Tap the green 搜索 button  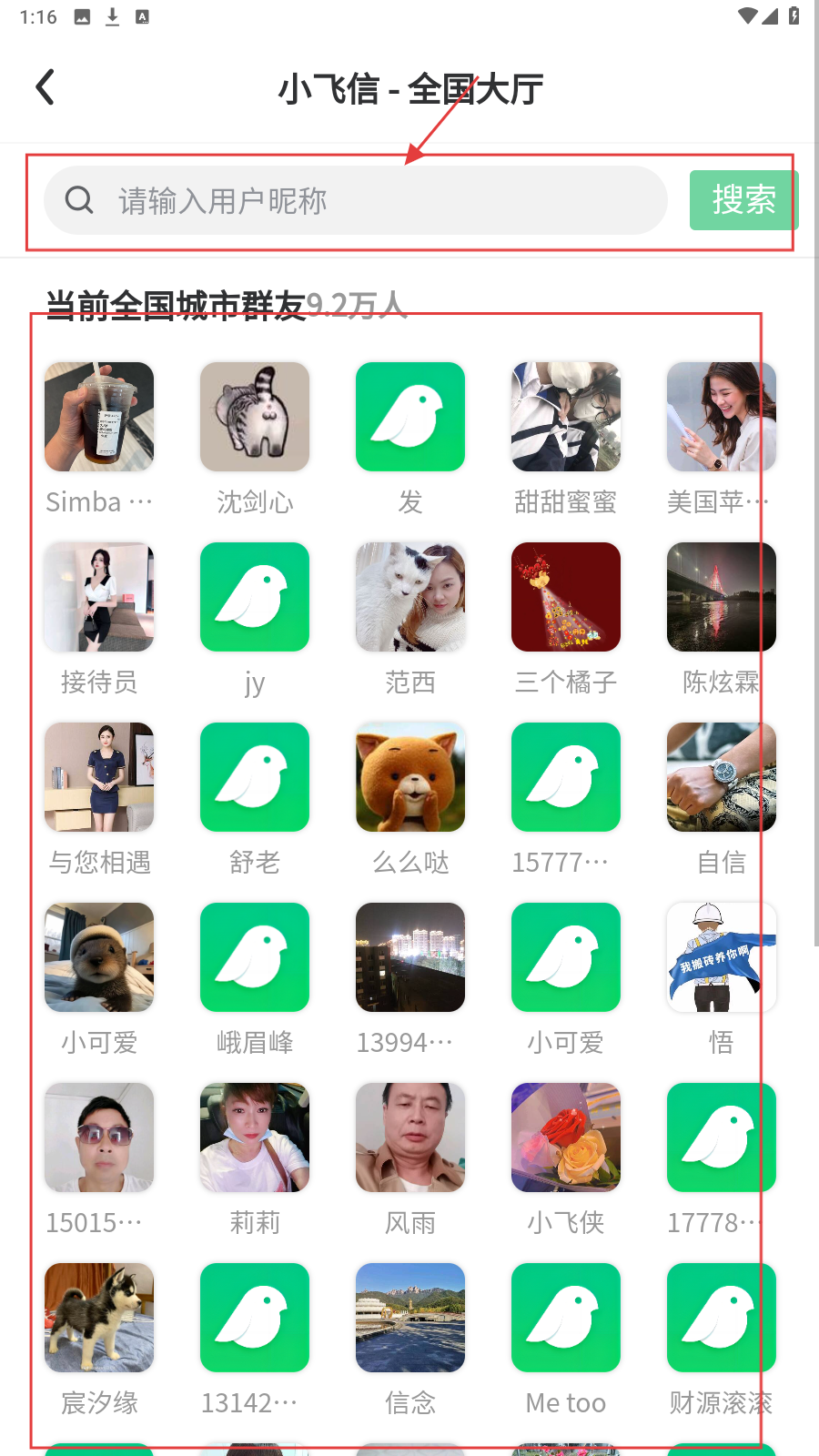point(743,200)
